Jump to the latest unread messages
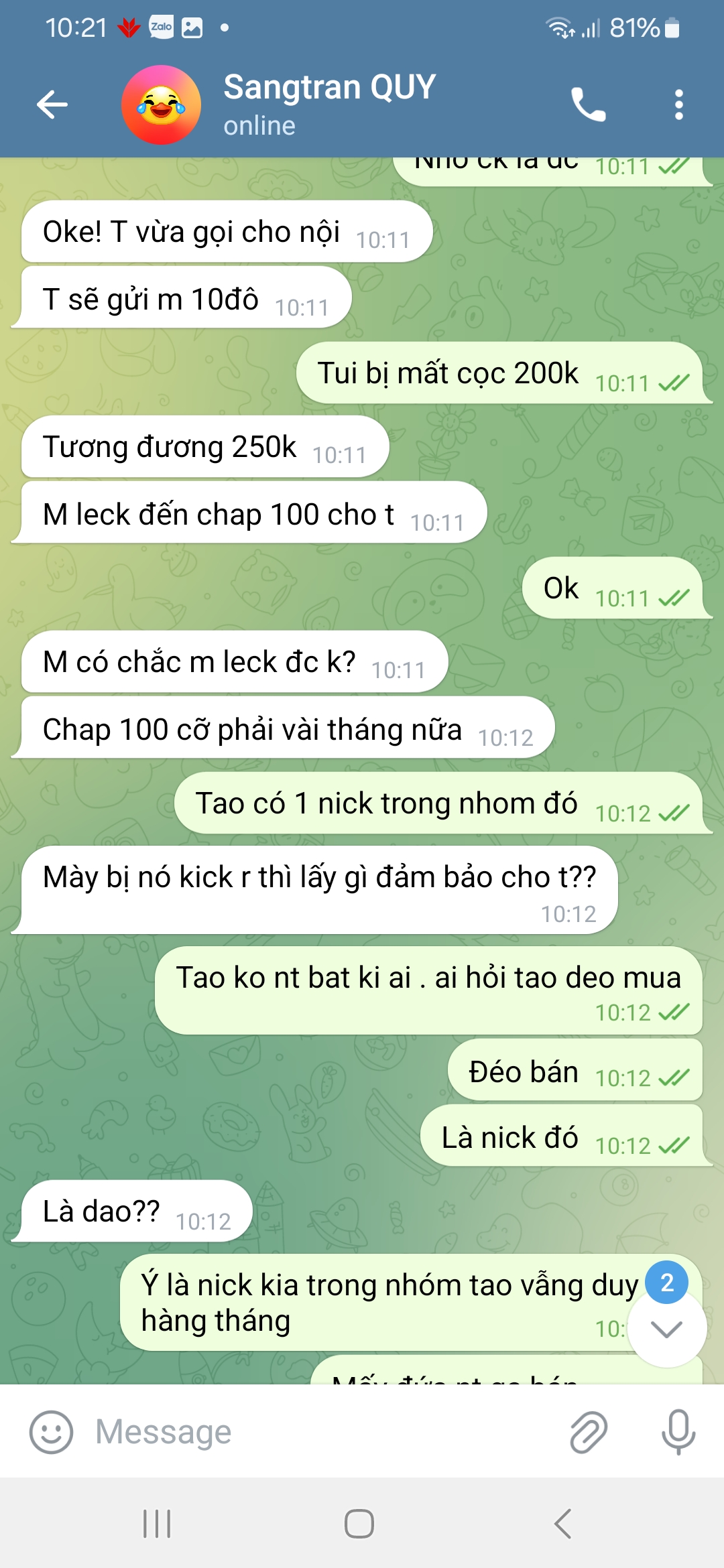724x1568 pixels. pos(666,1328)
